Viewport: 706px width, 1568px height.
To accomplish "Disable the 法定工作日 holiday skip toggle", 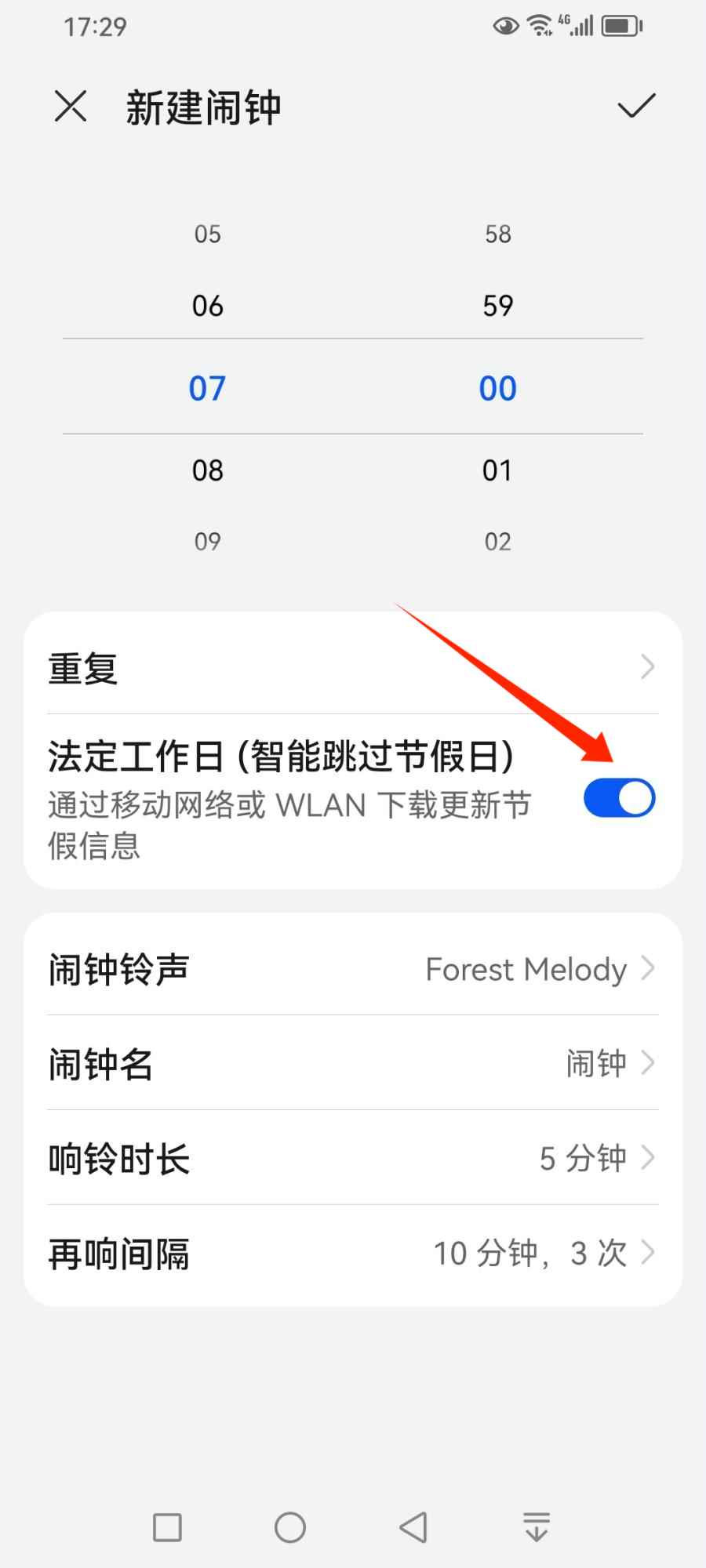I will [x=619, y=798].
